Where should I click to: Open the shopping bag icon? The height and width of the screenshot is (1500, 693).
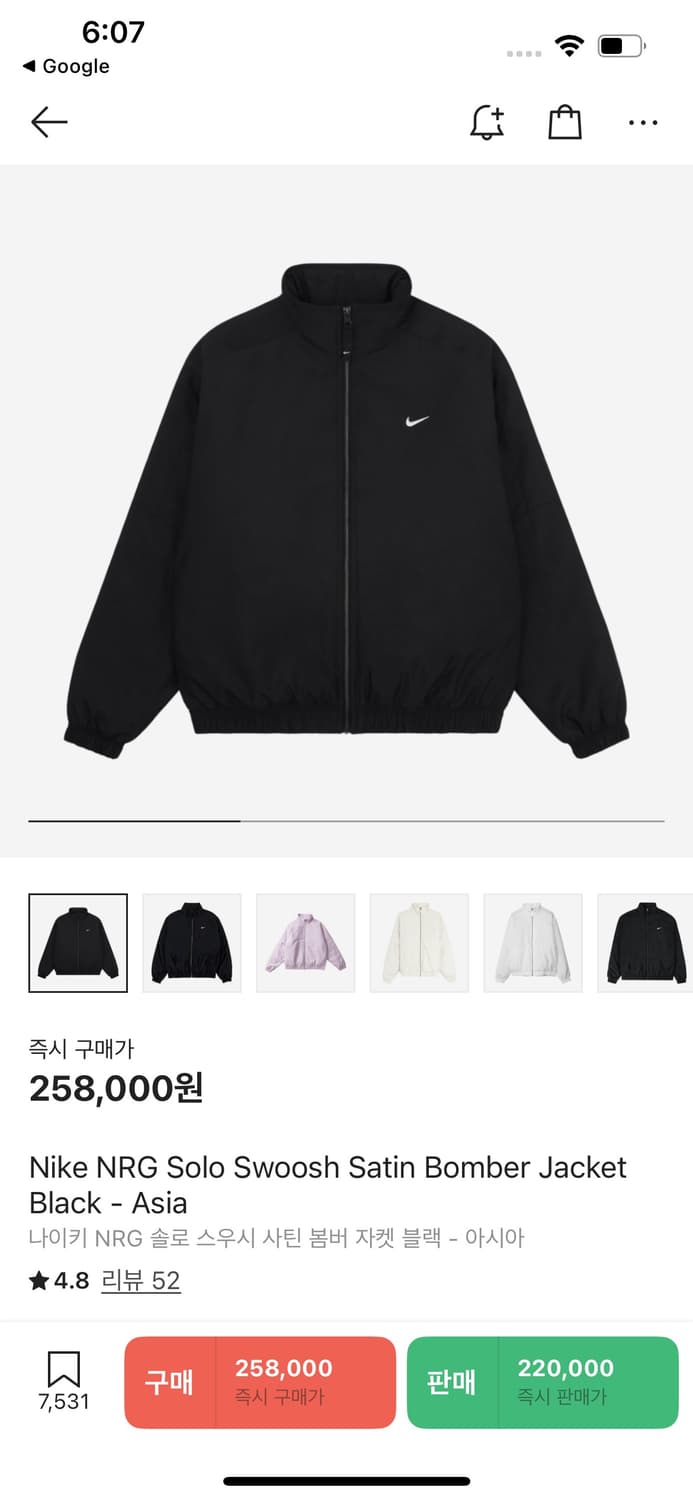[565, 123]
